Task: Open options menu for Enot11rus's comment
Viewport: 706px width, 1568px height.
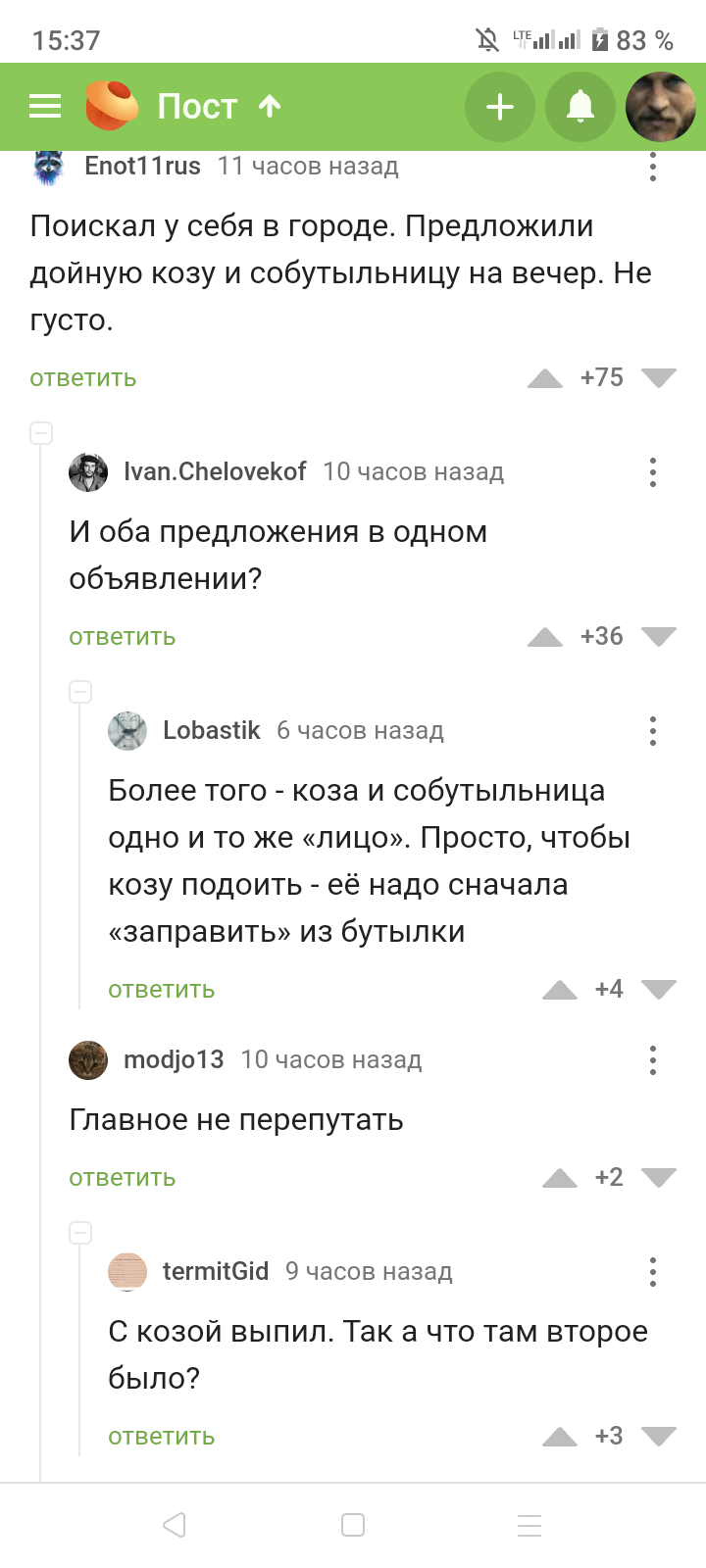Action: coord(653,167)
